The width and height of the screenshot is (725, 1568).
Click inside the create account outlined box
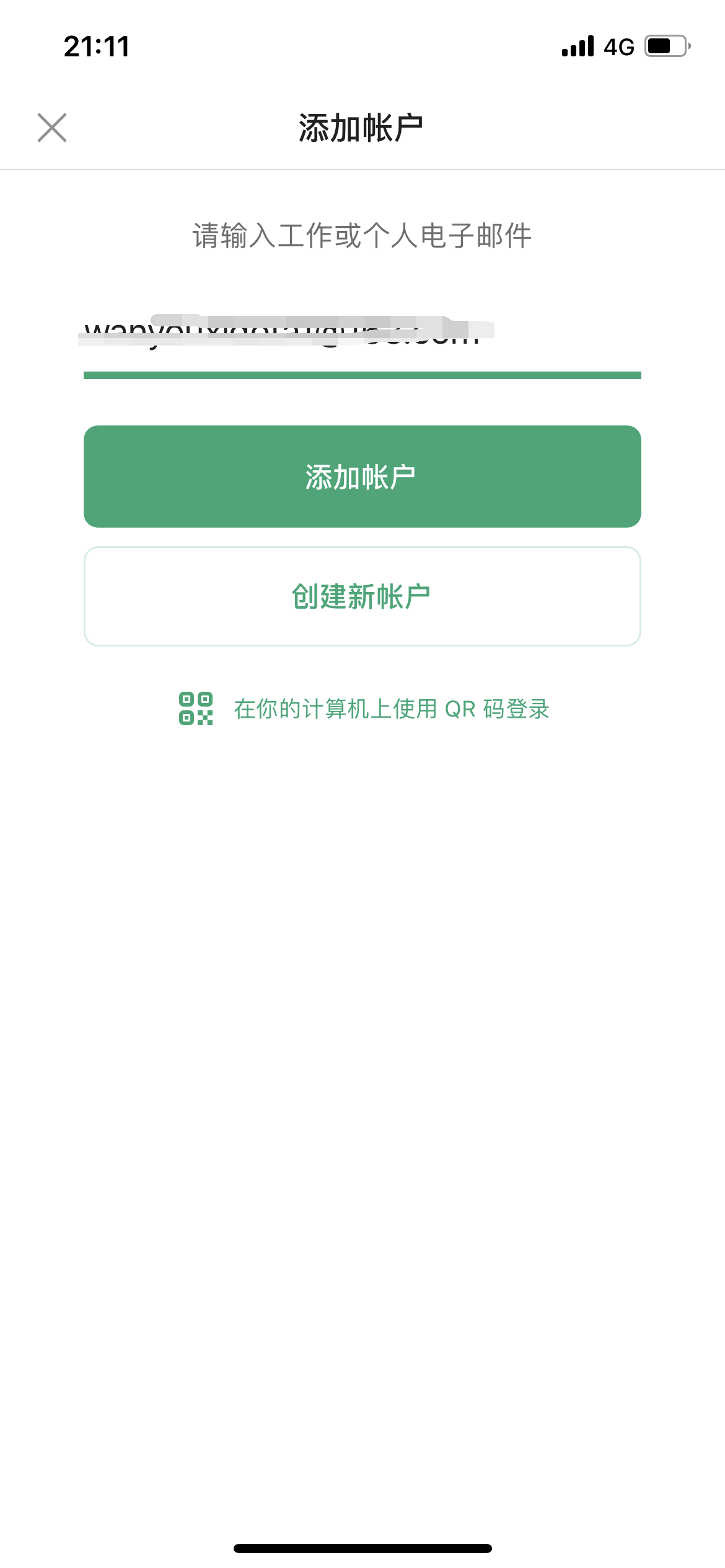(362, 596)
